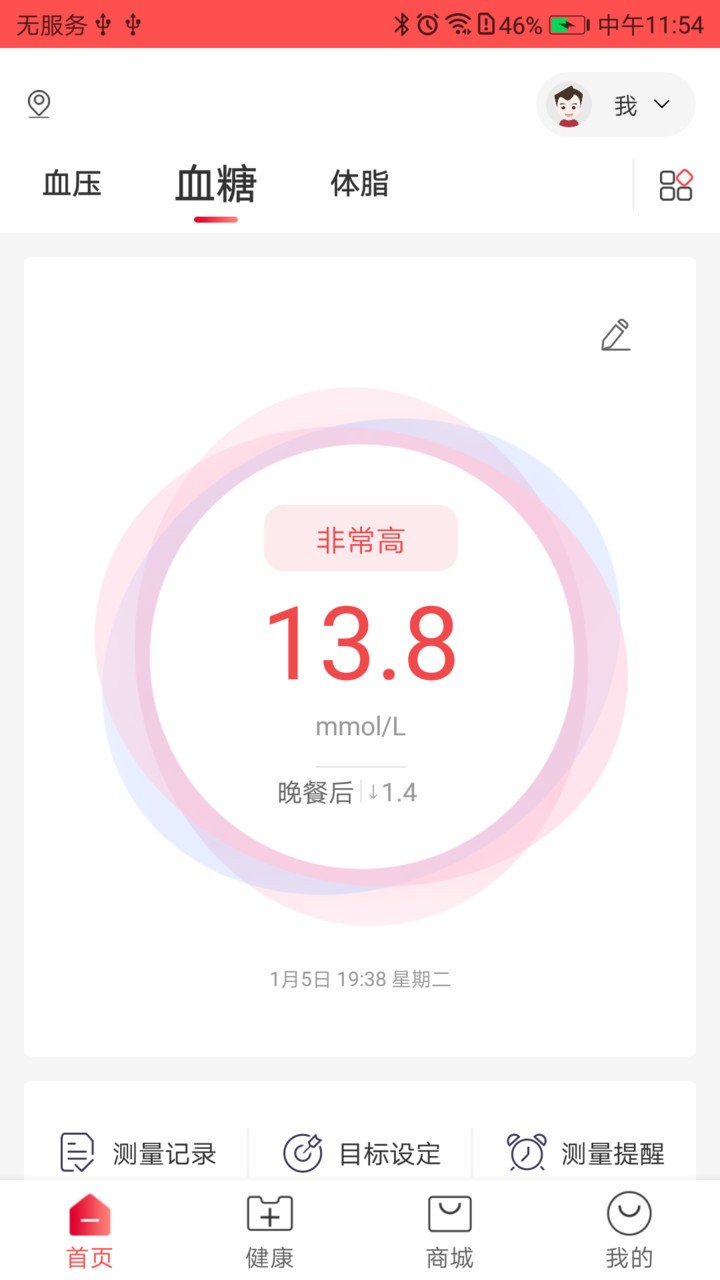Open 目标设定 target settings
Image resolution: width=720 pixels, height=1280 pixels.
(x=362, y=1153)
